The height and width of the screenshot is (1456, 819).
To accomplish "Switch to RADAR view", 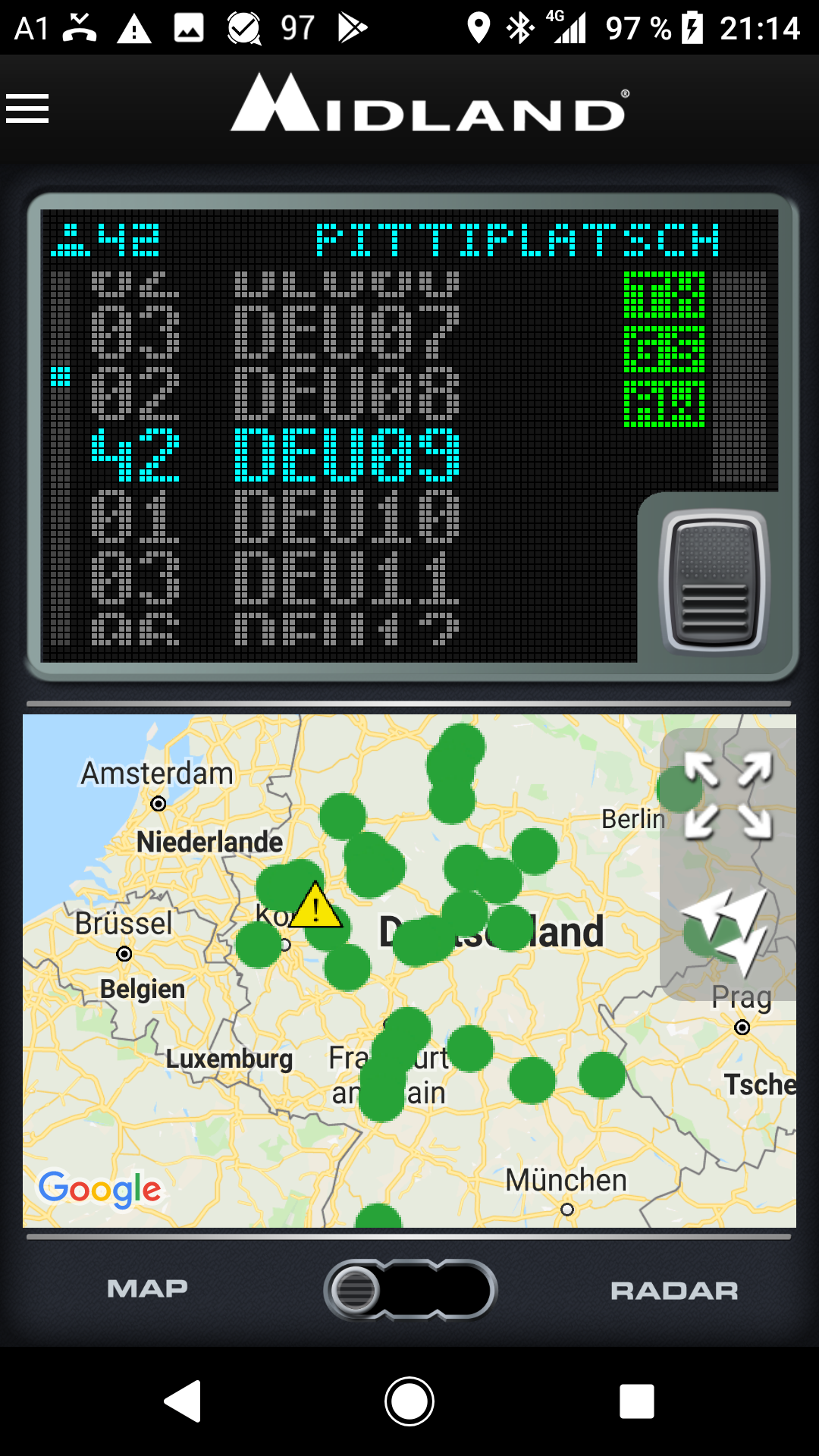I will (674, 1291).
